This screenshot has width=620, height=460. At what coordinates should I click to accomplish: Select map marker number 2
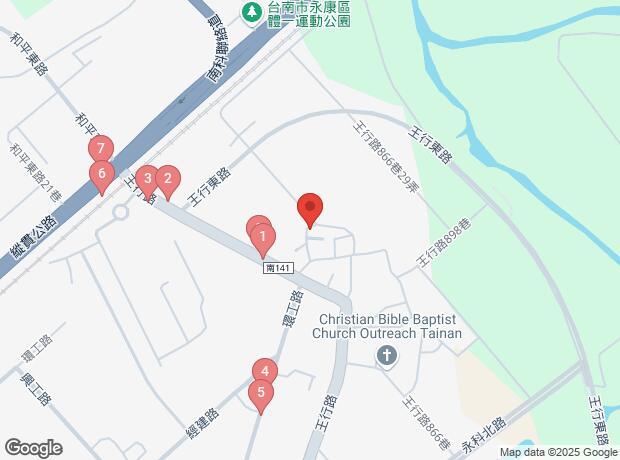click(168, 180)
